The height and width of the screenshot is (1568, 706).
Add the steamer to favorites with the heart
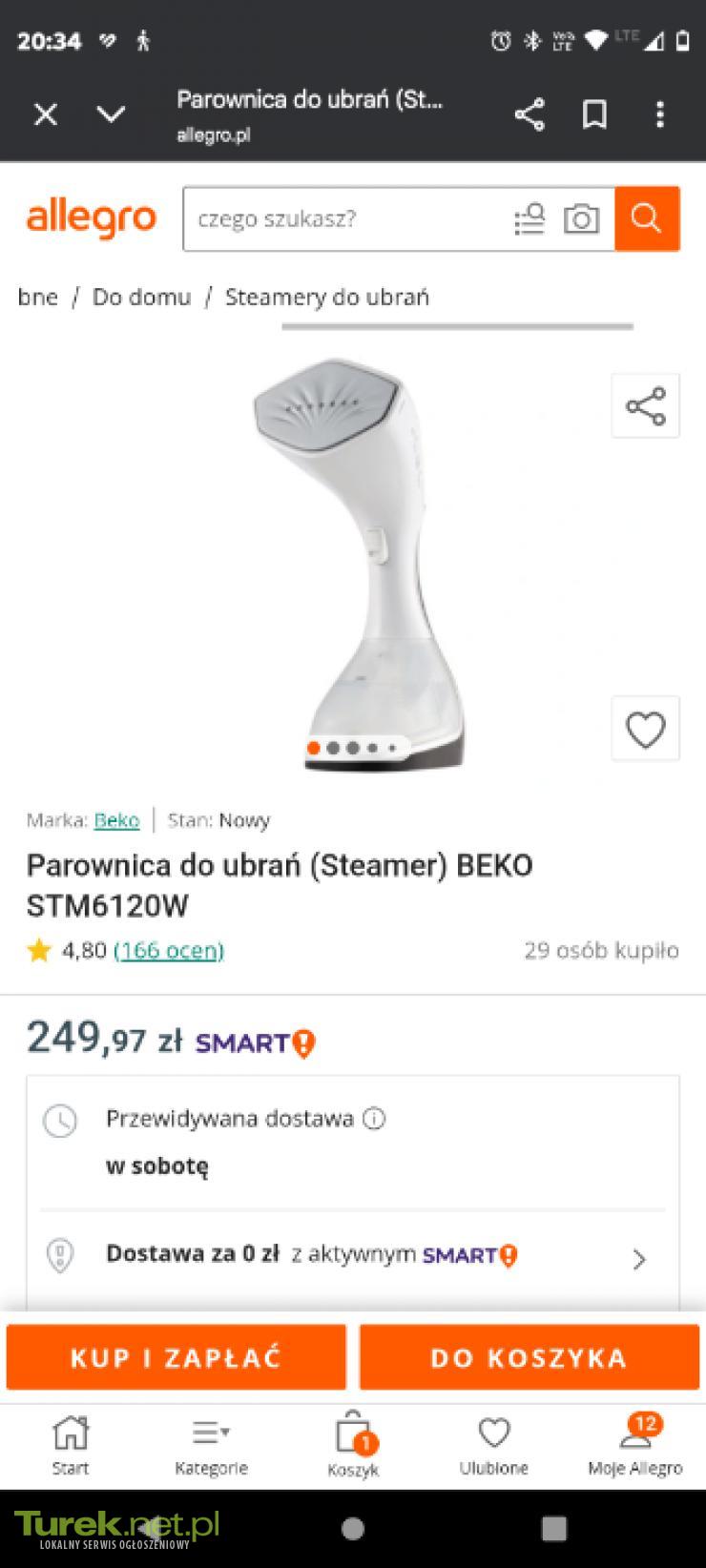(645, 730)
